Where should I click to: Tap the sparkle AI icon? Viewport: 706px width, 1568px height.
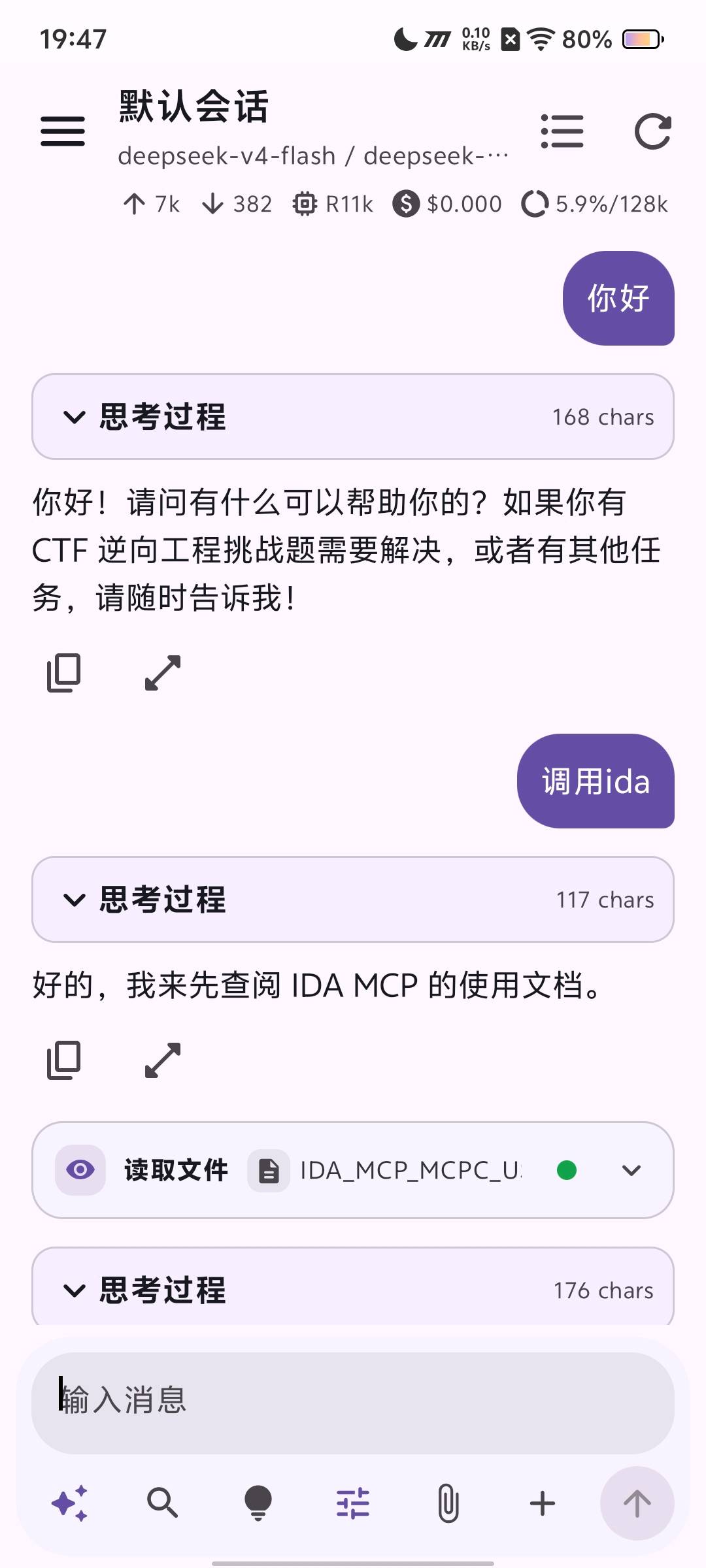69,1503
